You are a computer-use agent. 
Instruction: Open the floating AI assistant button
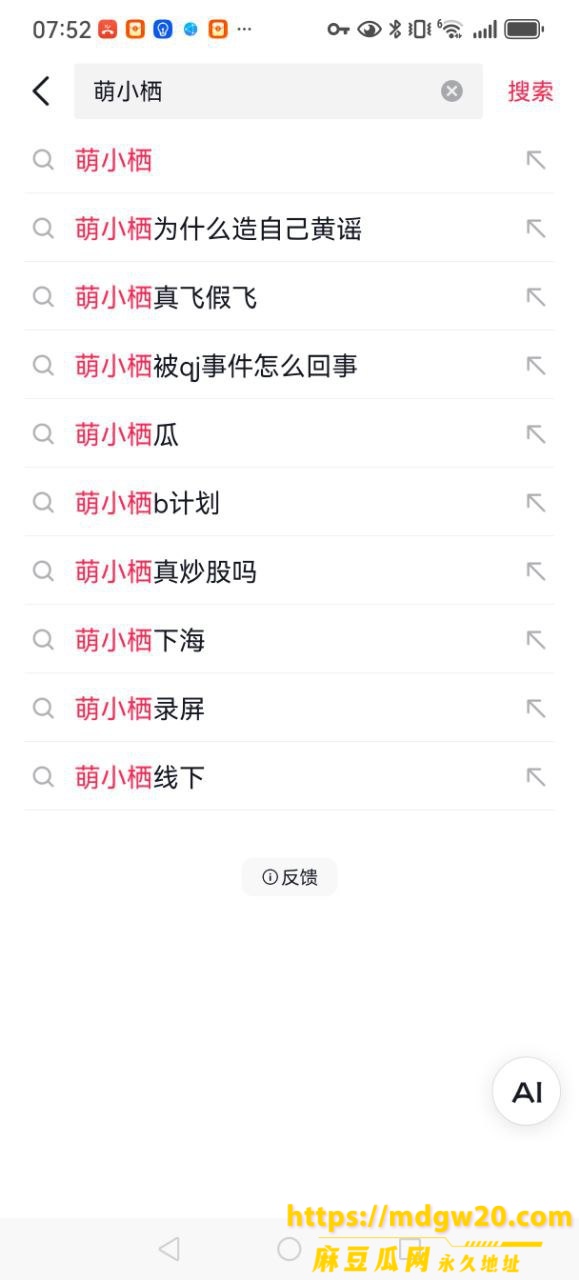tap(527, 1092)
